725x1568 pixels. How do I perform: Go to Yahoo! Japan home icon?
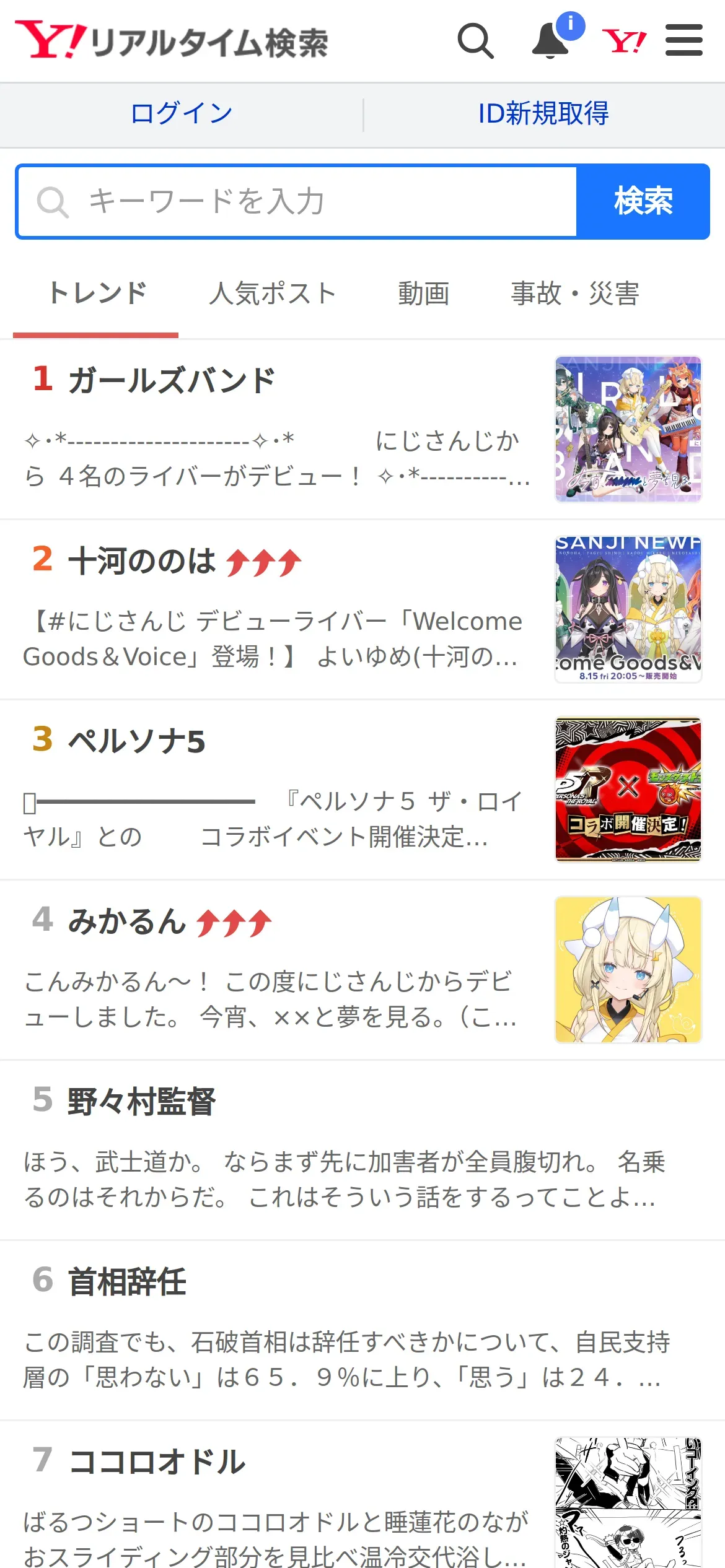click(624, 41)
